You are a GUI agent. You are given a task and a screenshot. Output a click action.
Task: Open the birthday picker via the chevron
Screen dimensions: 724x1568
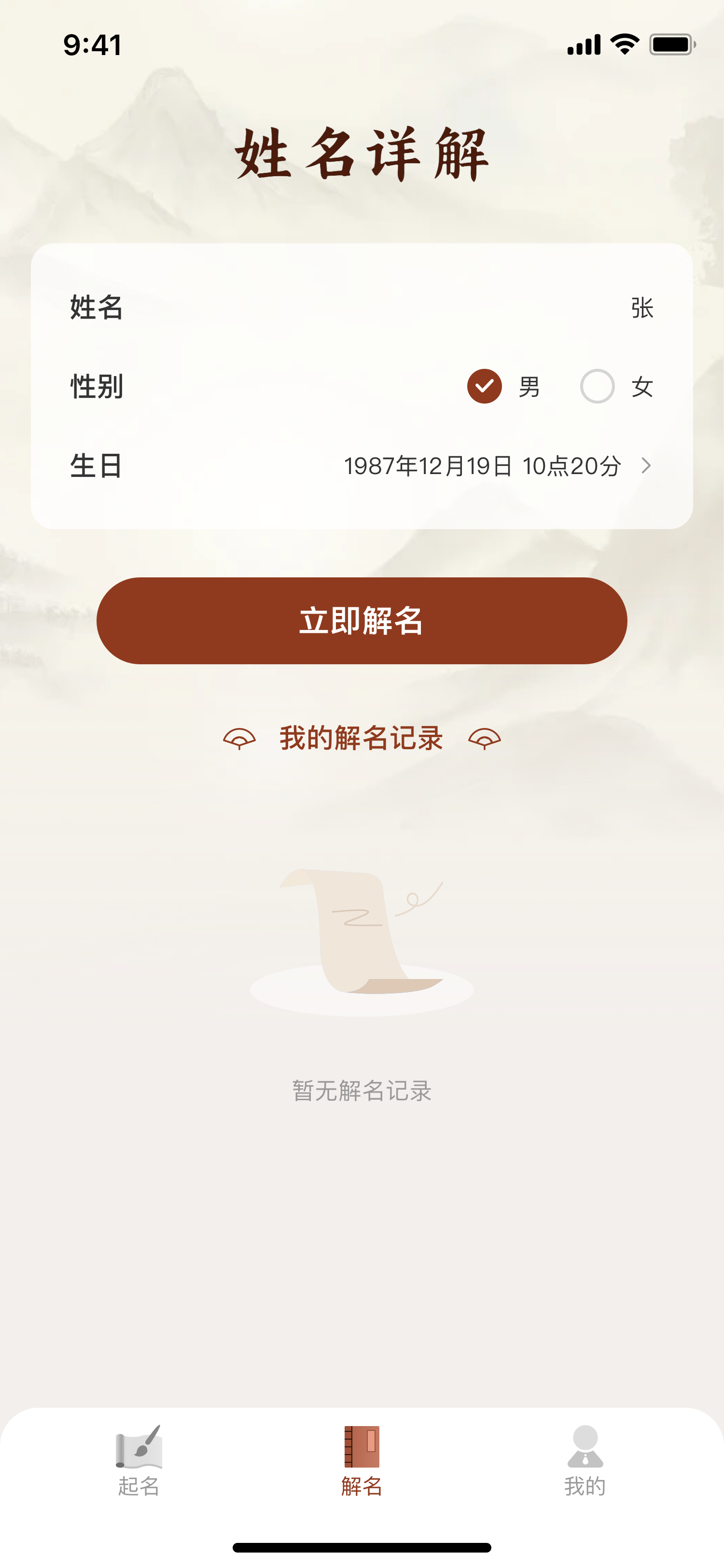(x=647, y=466)
